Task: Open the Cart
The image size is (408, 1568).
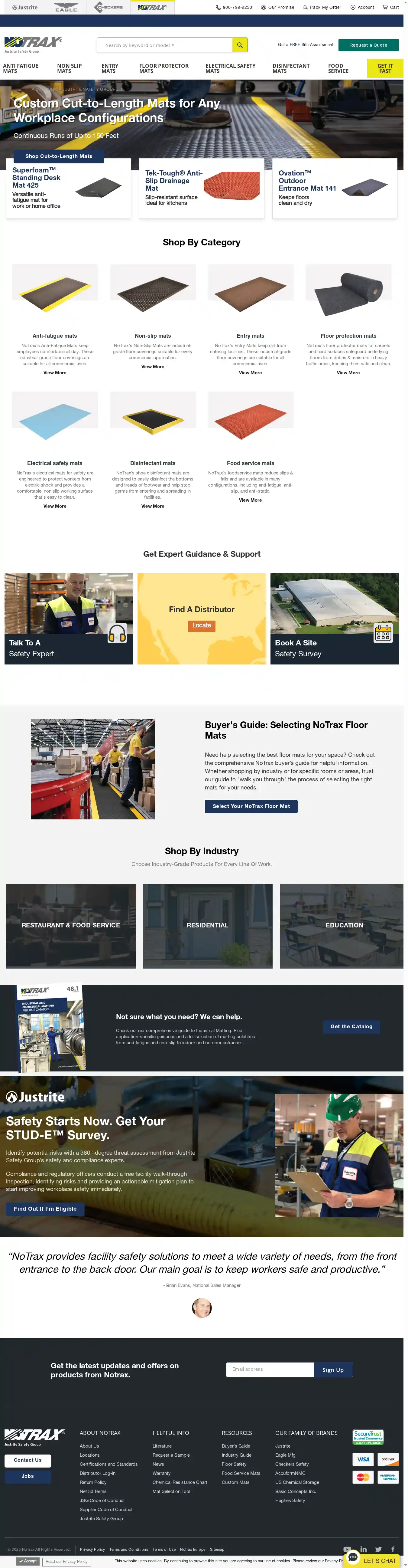Action: [x=390, y=7]
